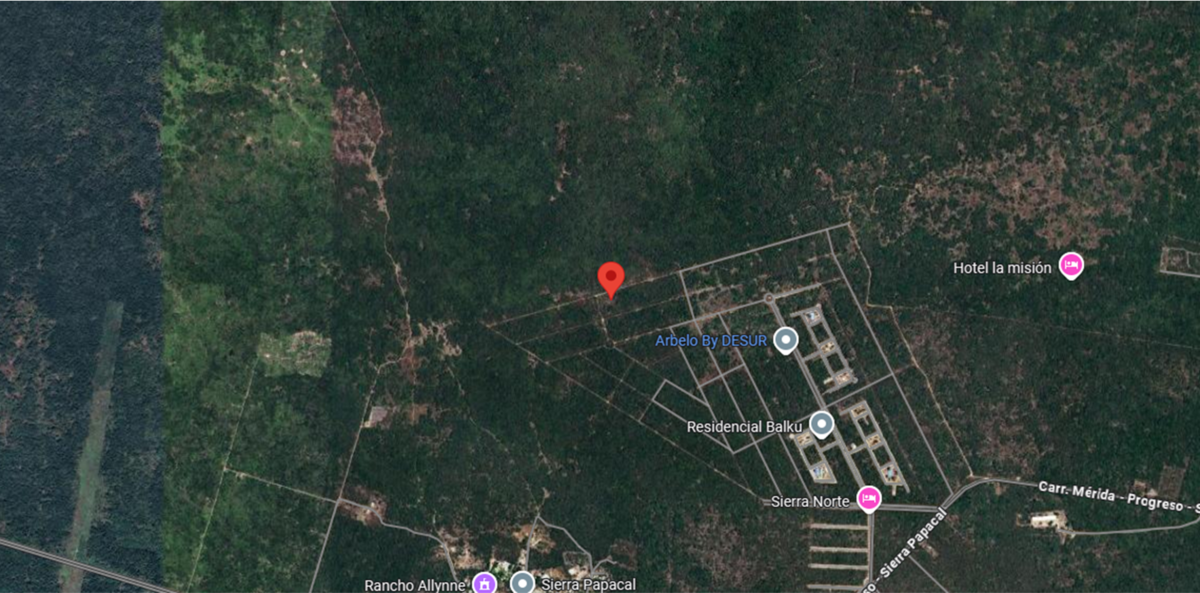
Task: Tap the red dropped location pin
Action: 611,278
